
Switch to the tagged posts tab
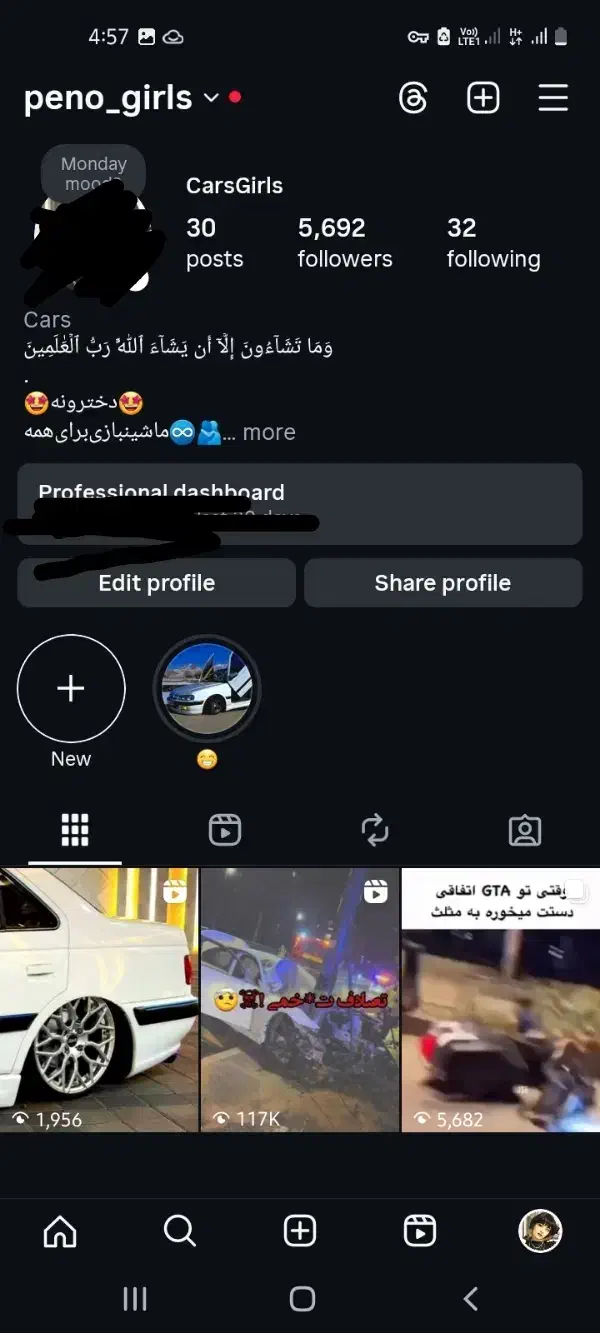pyautogui.click(x=524, y=830)
